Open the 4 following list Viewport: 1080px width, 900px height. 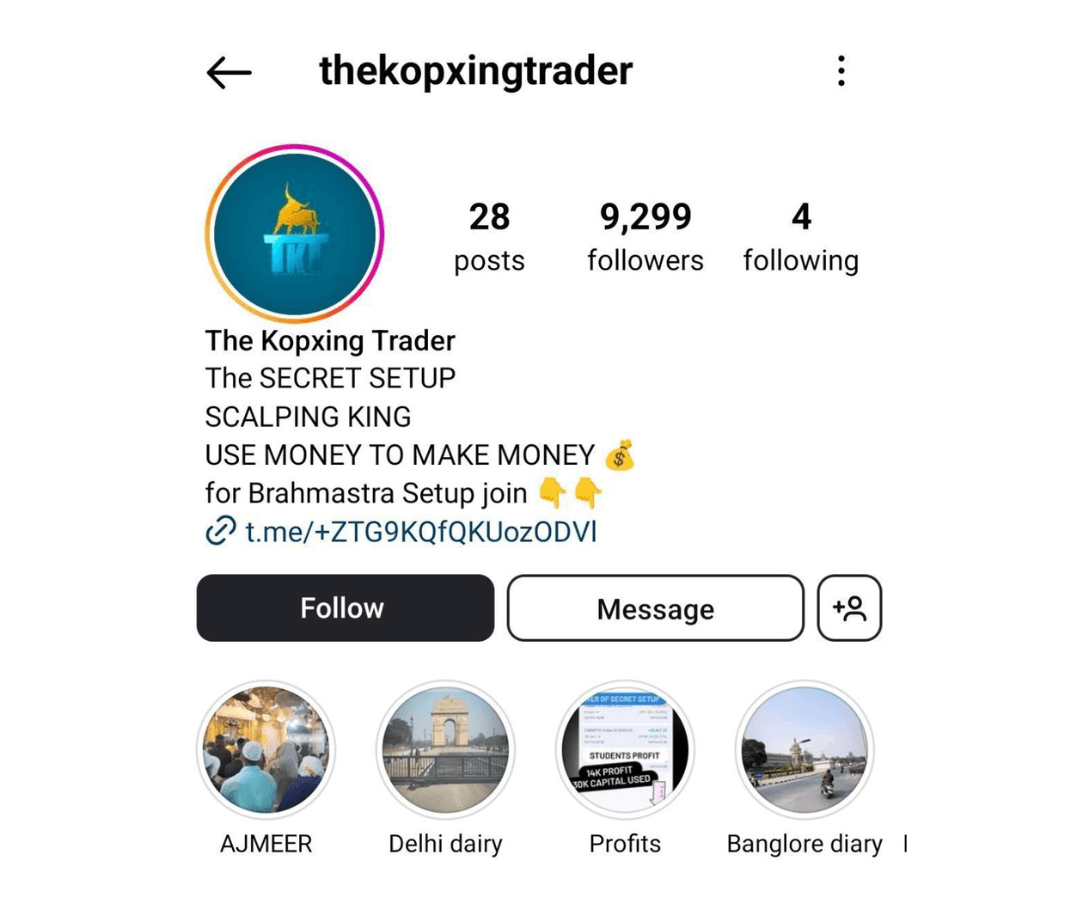pyautogui.click(x=800, y=237)
